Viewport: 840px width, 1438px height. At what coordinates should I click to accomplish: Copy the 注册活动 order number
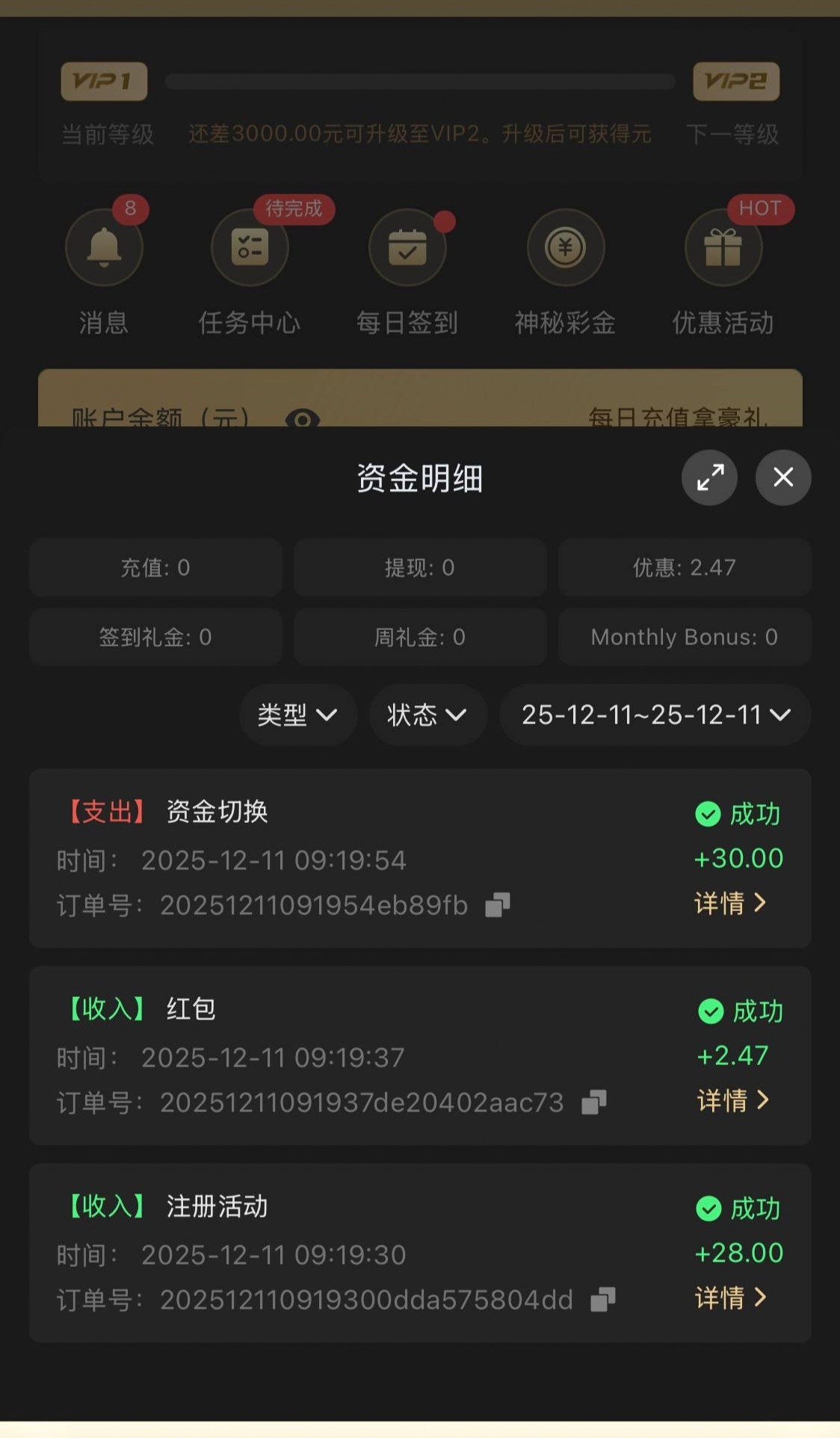tap(603, 1300)
